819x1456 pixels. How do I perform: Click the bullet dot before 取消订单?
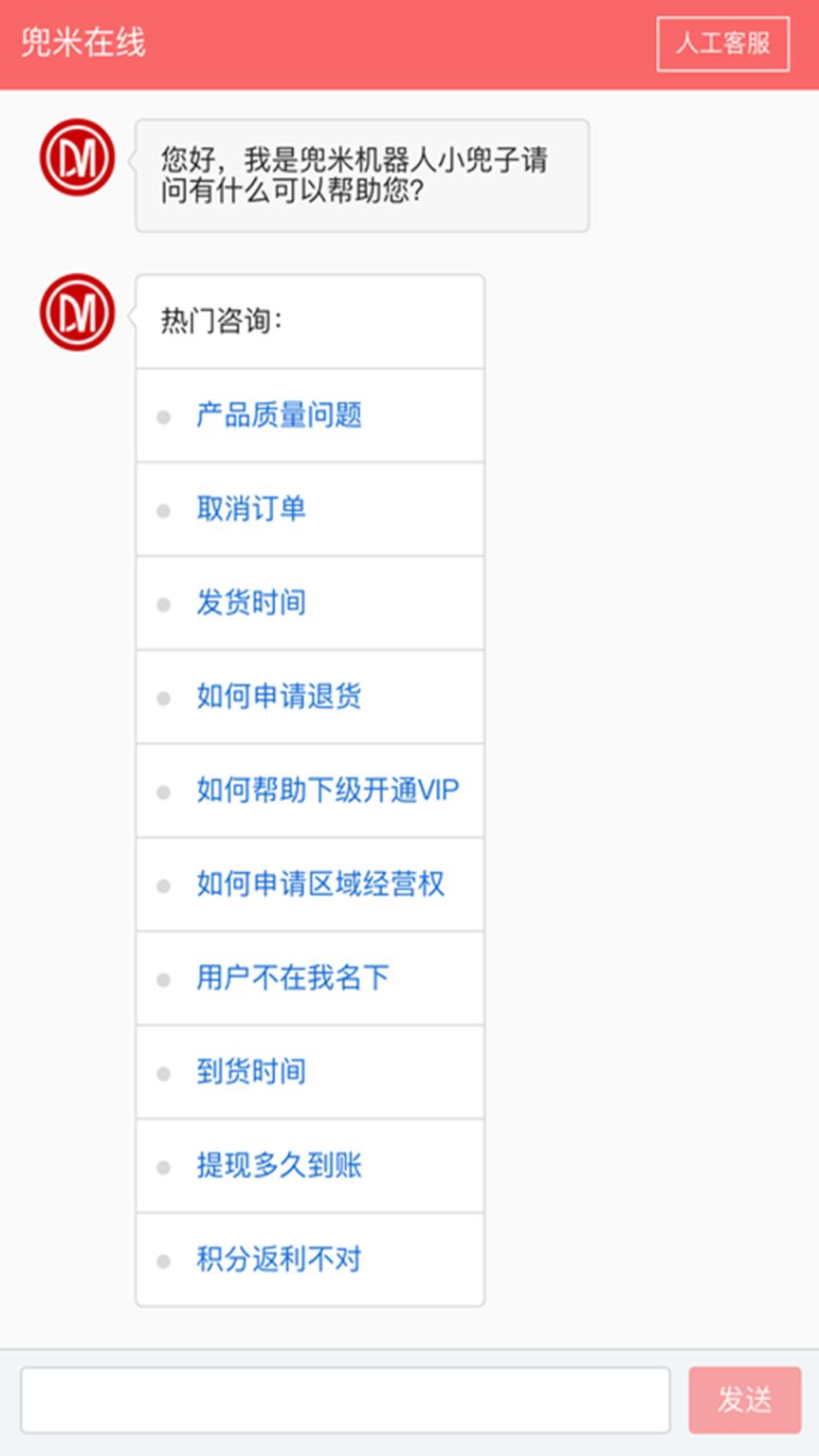click(162, 508)
